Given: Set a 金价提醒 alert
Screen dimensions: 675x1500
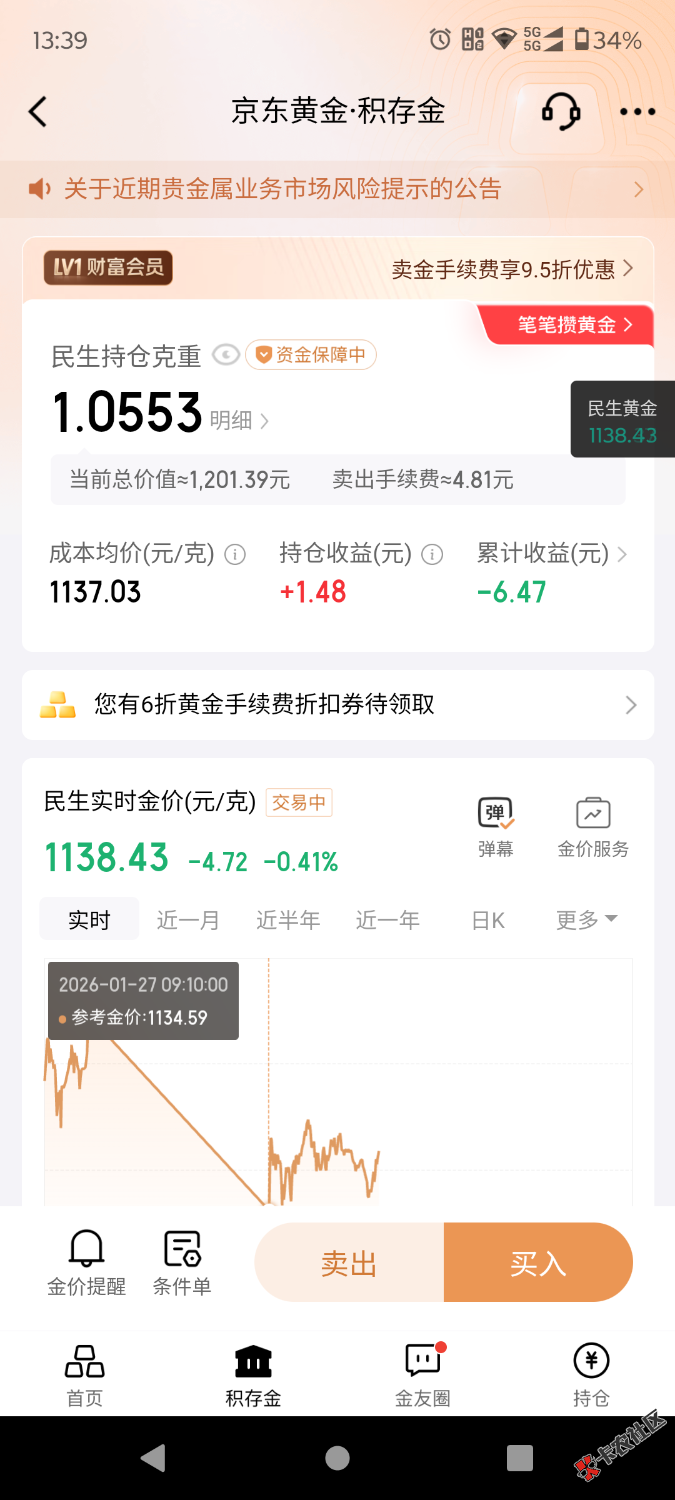Looking at the screenshot, I should [x=87, y=1262].
